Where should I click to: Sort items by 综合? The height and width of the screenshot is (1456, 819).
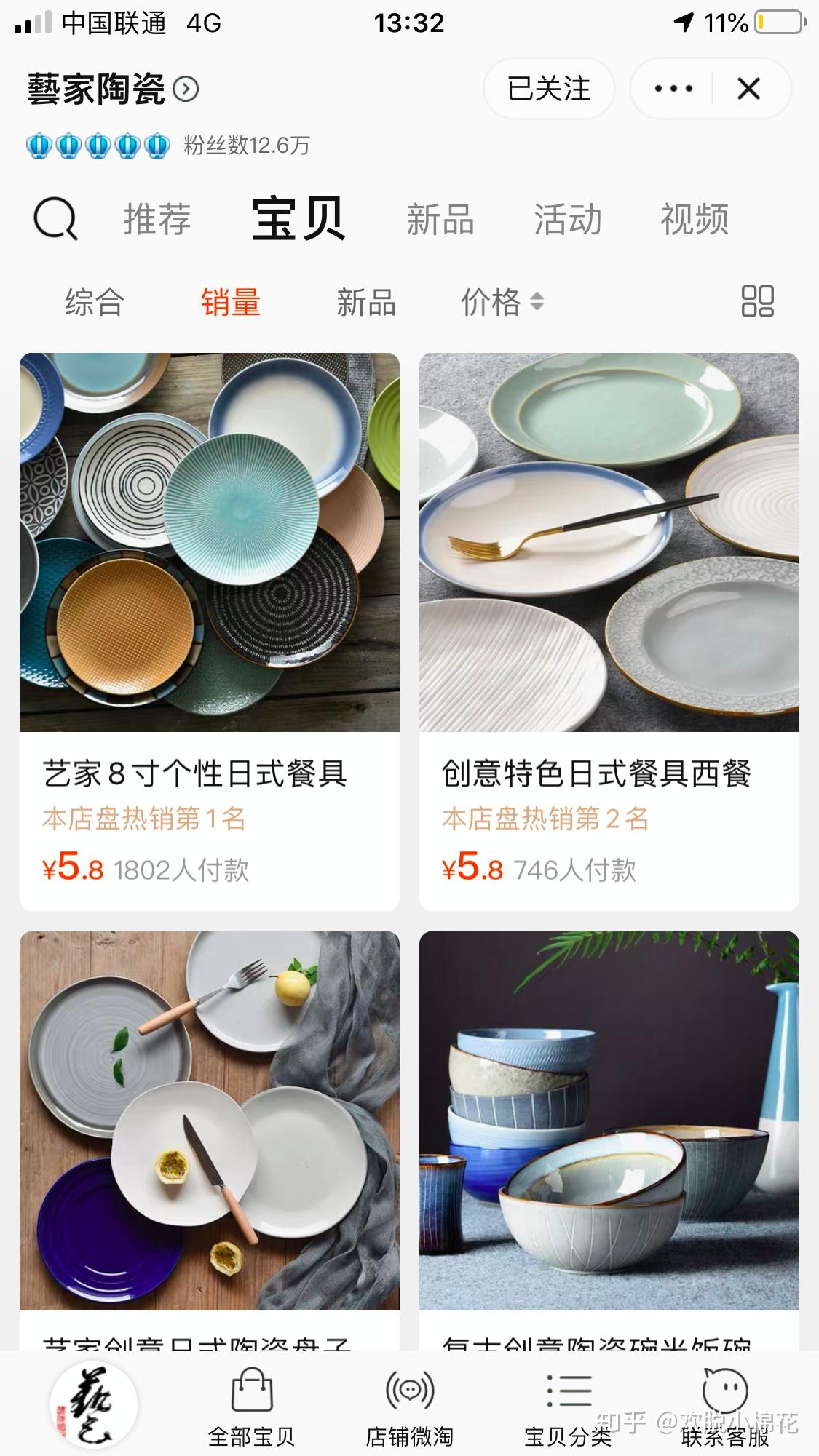pos(95,302)
